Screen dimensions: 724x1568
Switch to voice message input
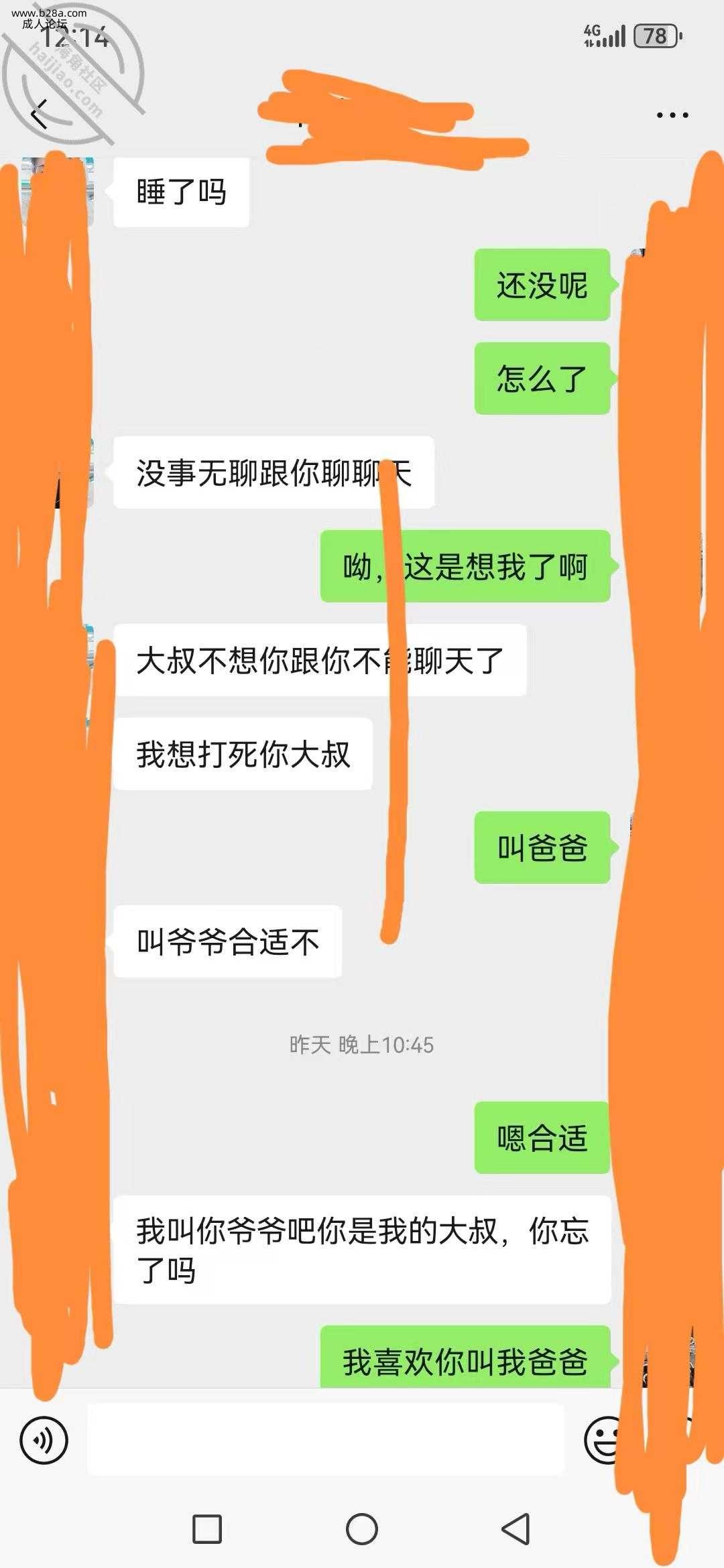(44, 1439)
